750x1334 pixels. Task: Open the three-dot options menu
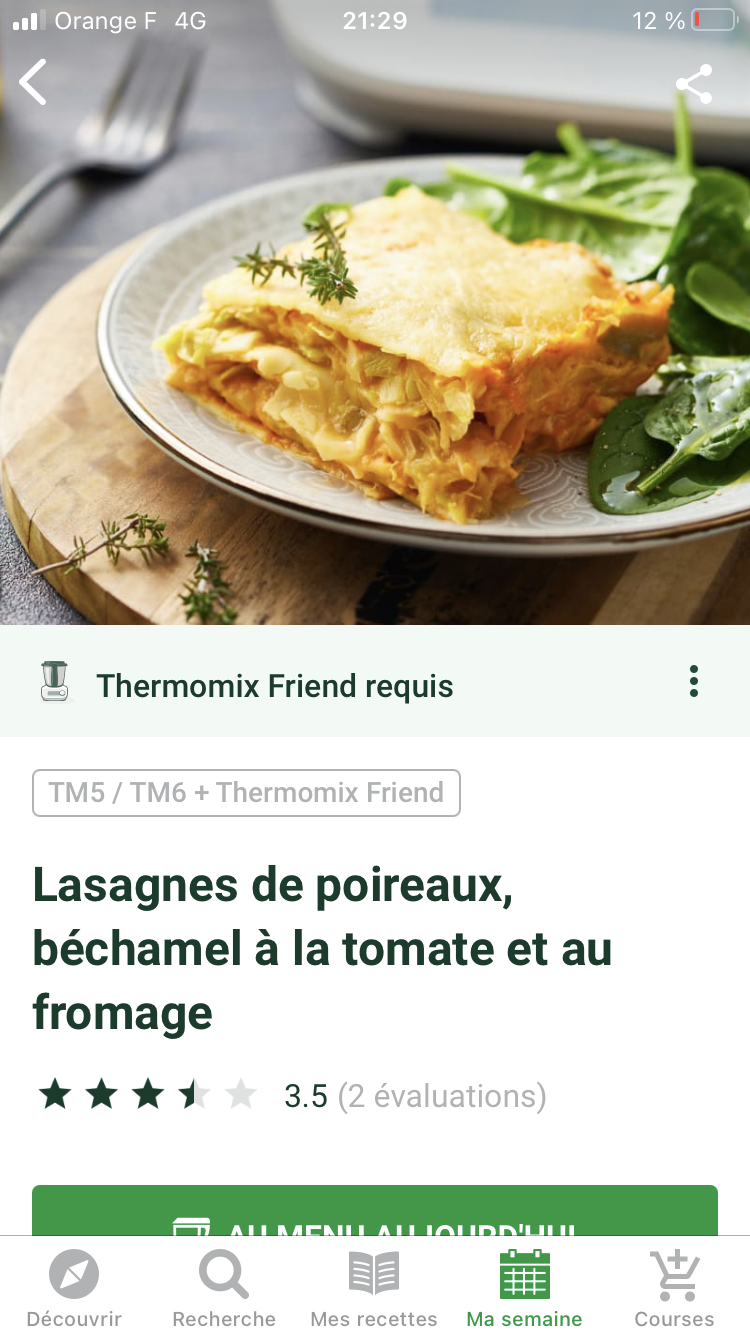694,682
